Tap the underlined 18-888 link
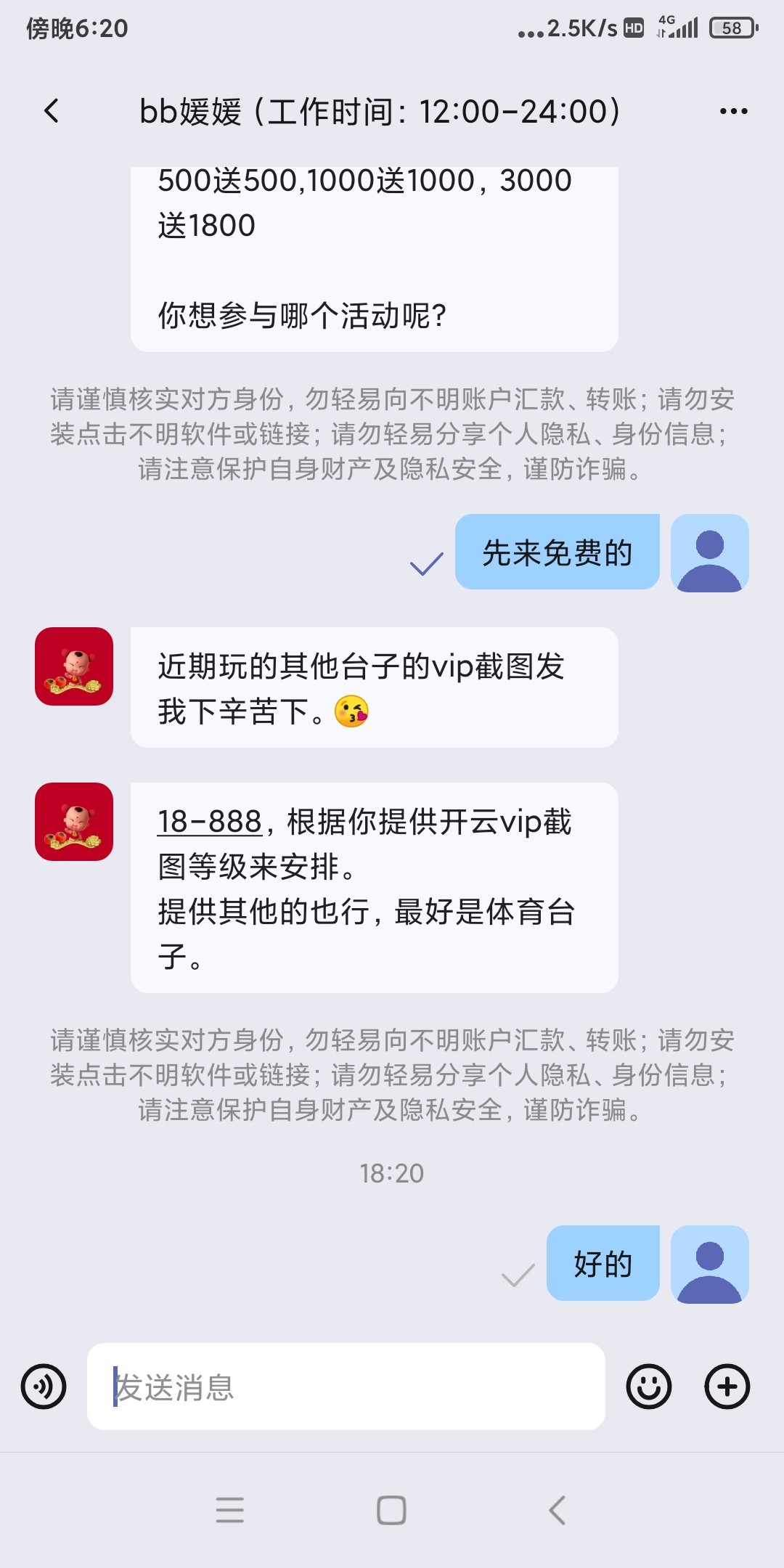784x1568 pixels. click(x=209, y=822)
